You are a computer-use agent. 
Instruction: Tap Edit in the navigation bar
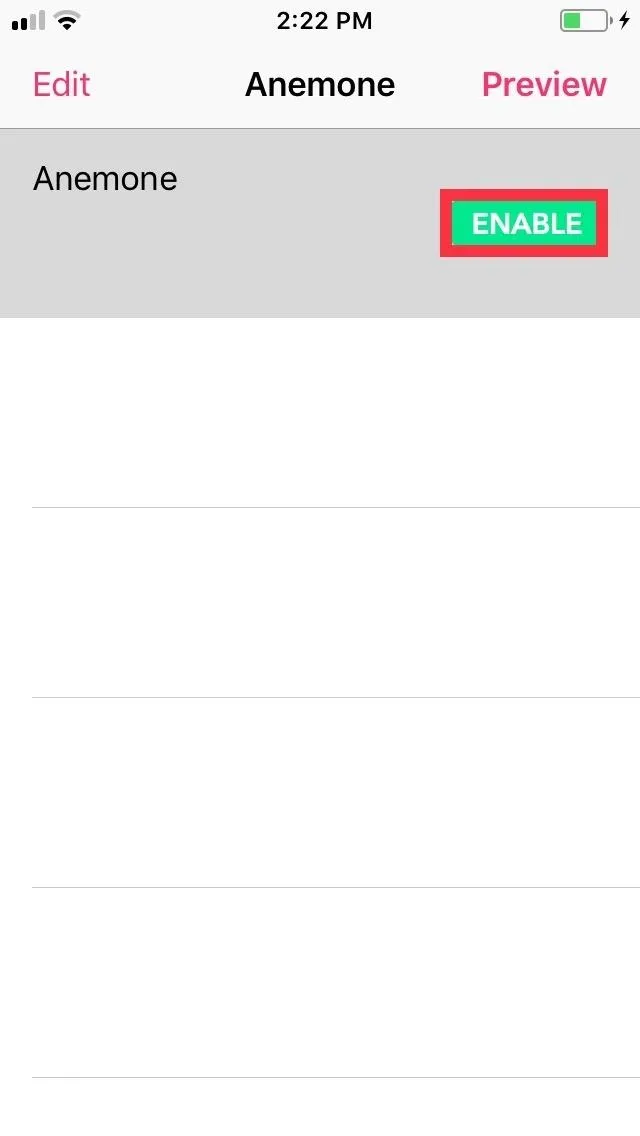coord(62,85)
